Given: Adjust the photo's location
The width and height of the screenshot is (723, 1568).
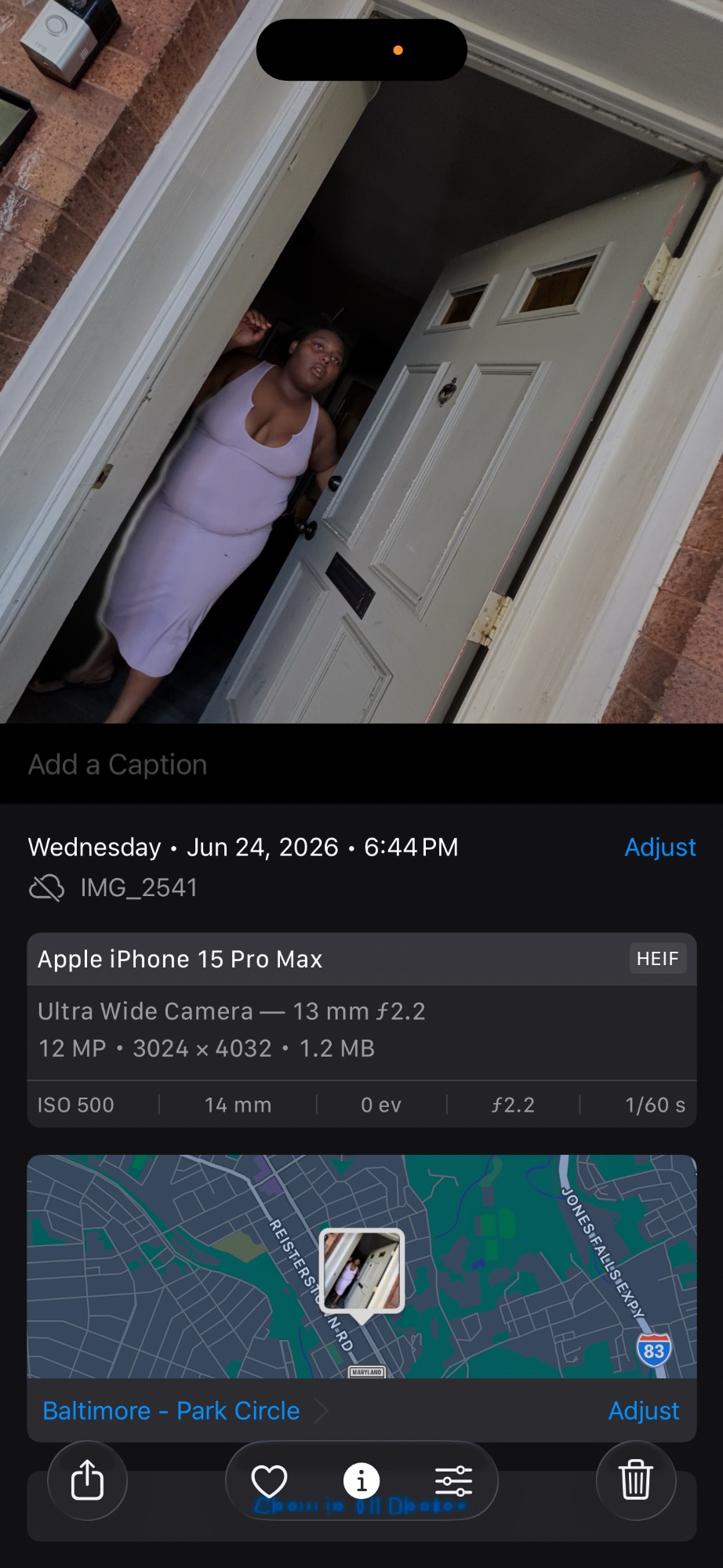Looking at the screenshot, I should point(644,1410).
